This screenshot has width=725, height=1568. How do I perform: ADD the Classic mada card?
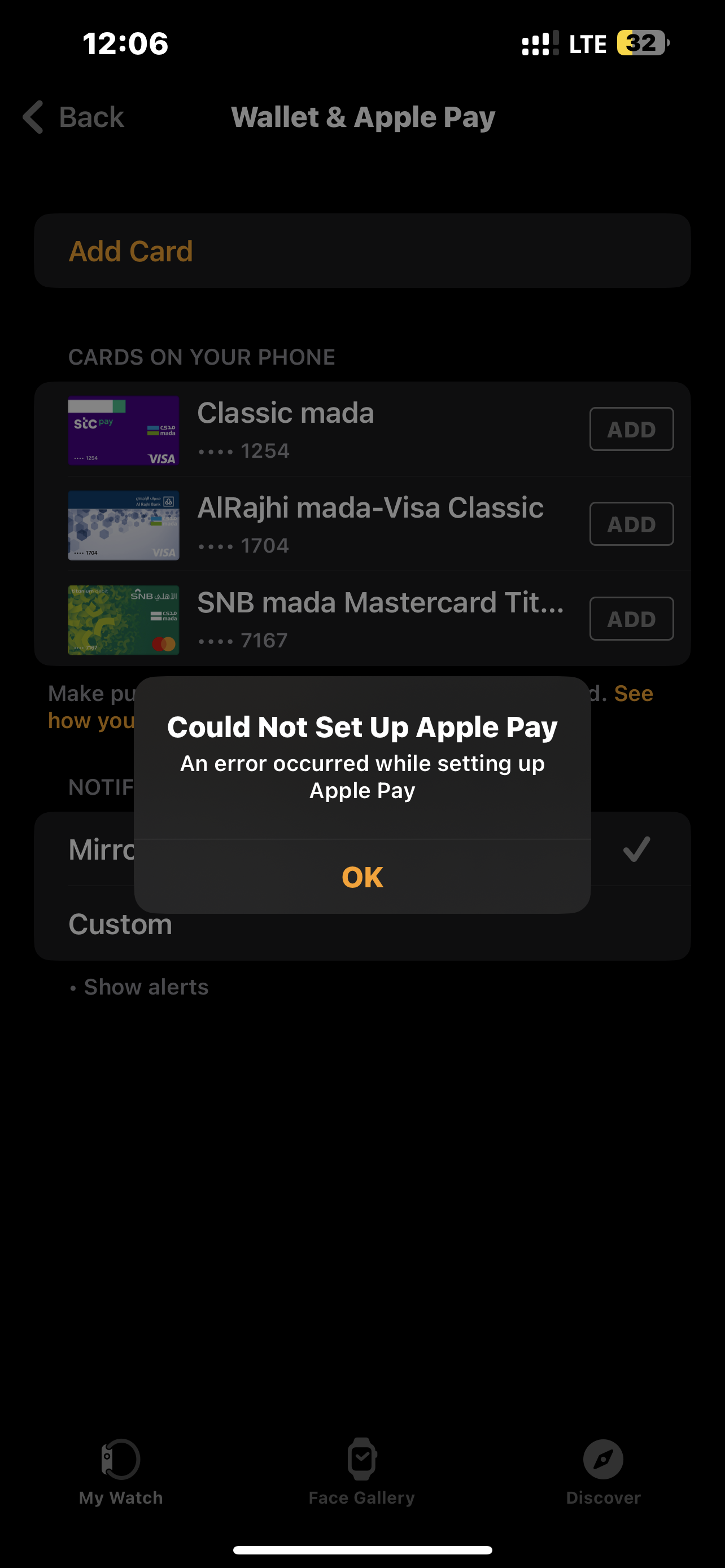pos(631,428)
